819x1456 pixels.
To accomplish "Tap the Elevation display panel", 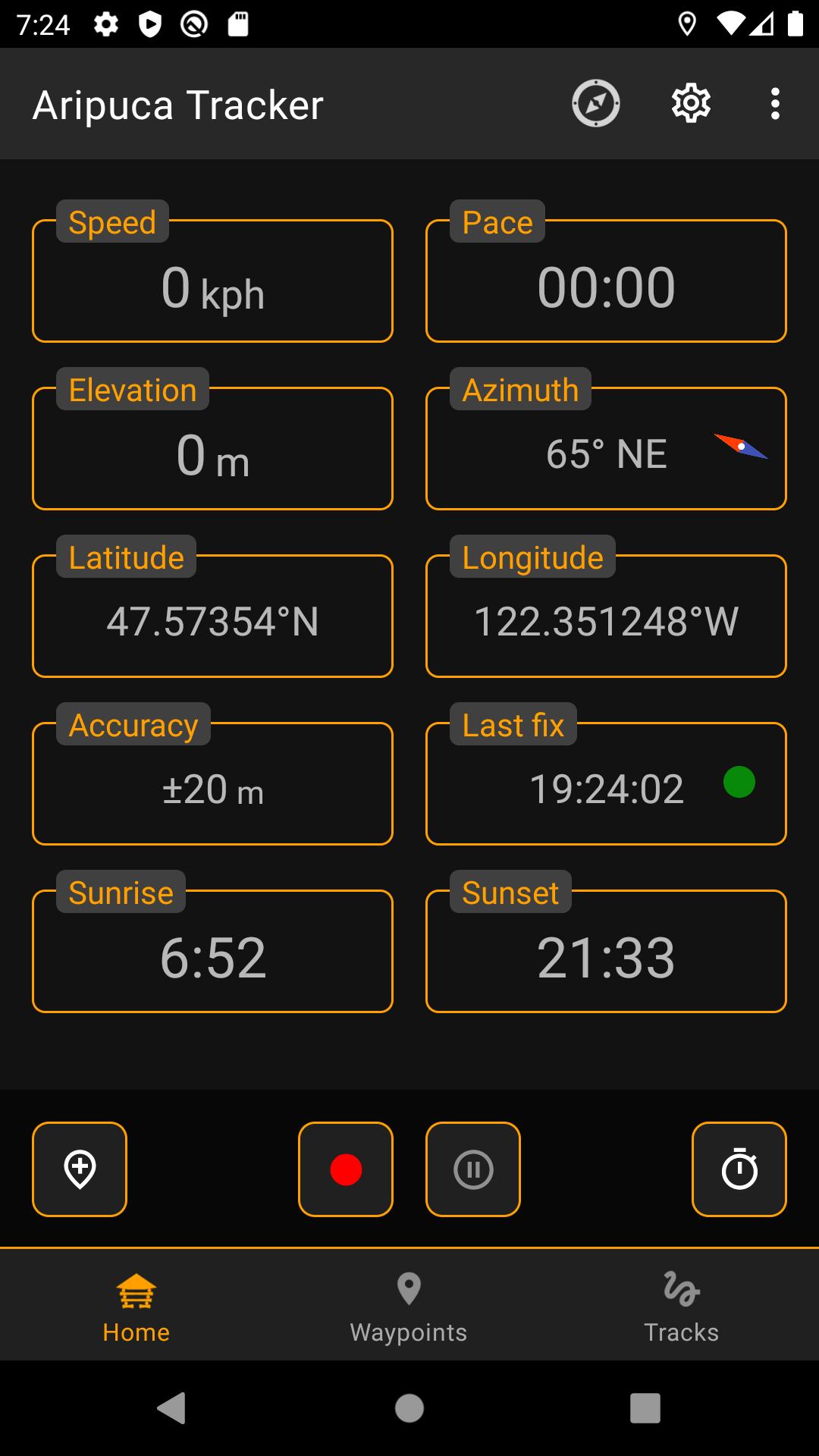I will point(212,448).
